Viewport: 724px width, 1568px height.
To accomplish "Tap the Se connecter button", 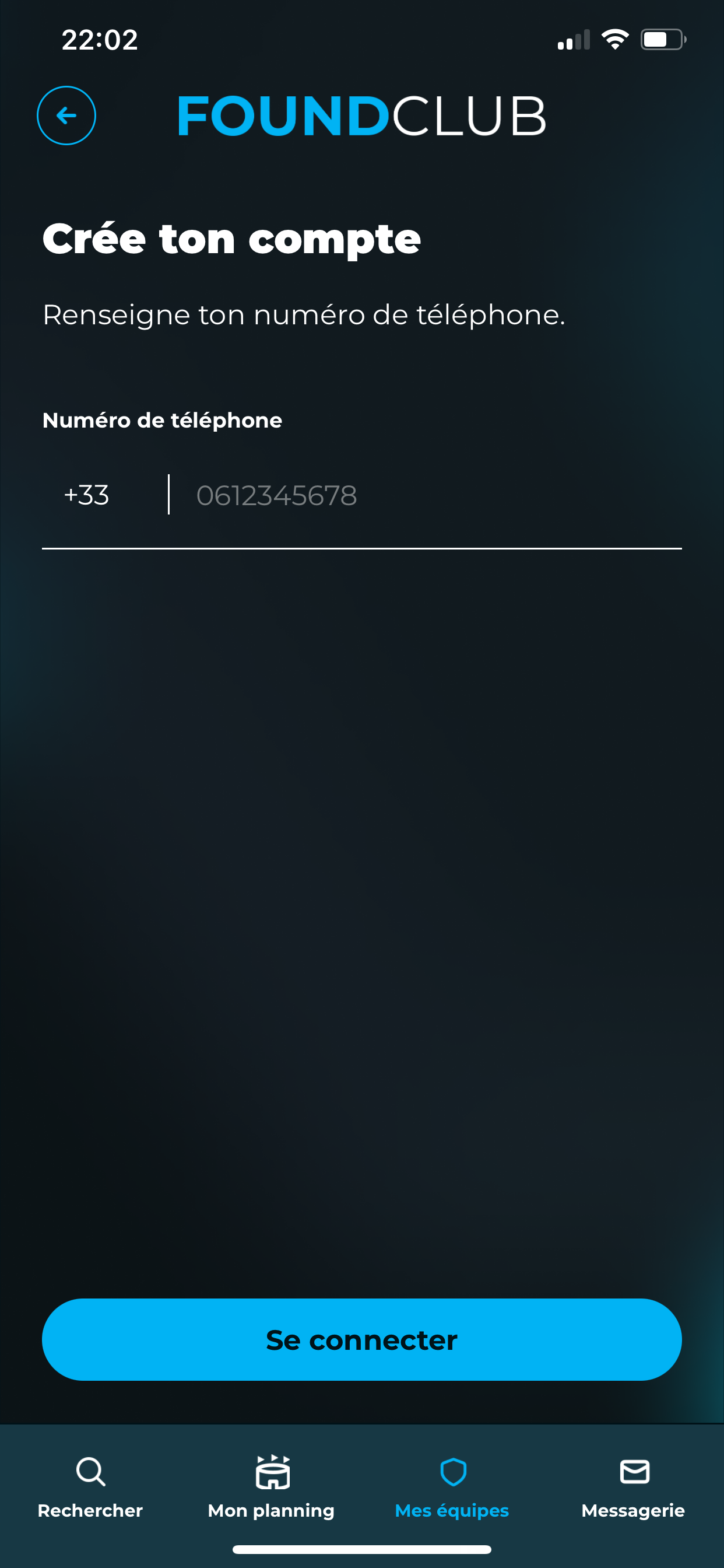I will point(361,1340).
